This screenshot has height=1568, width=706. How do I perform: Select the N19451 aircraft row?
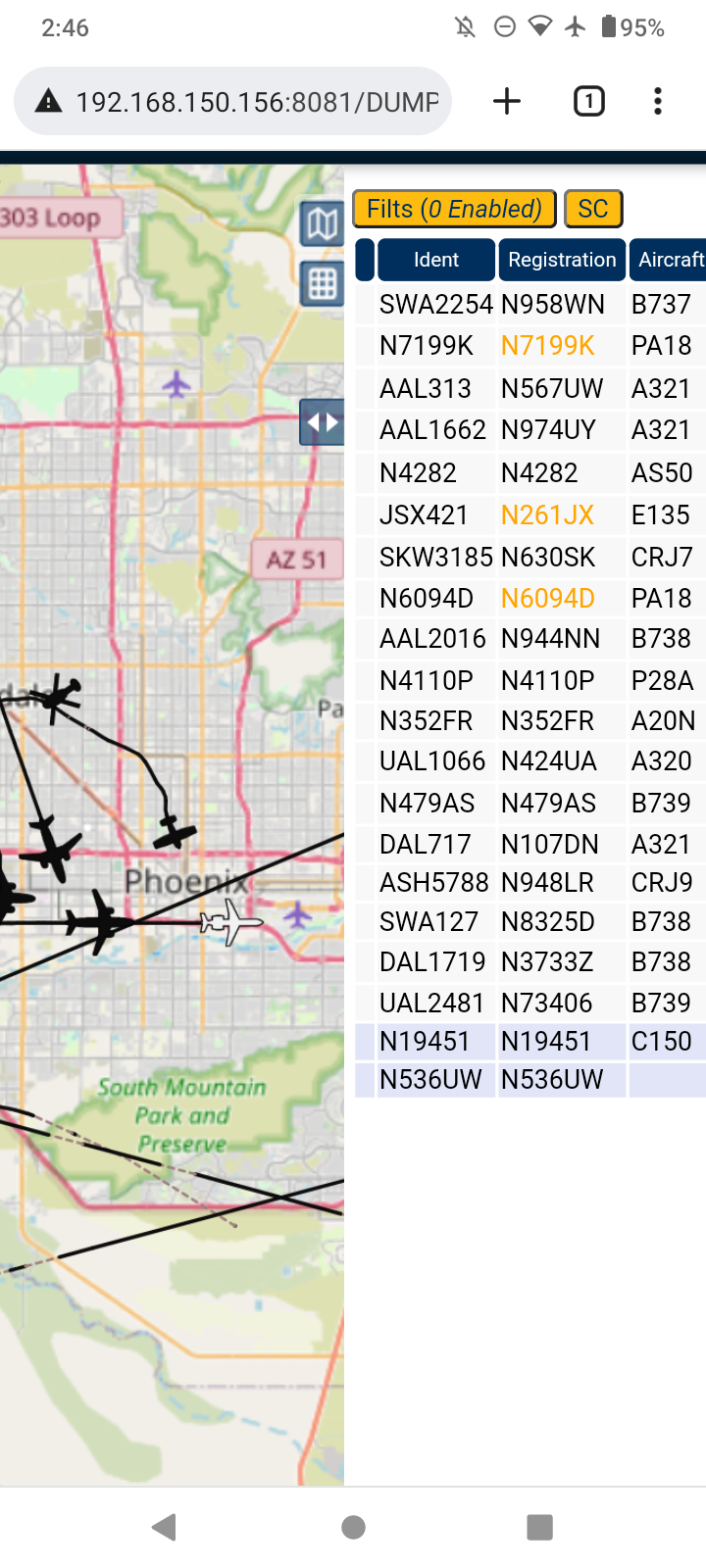click(x=530, y=1042)
